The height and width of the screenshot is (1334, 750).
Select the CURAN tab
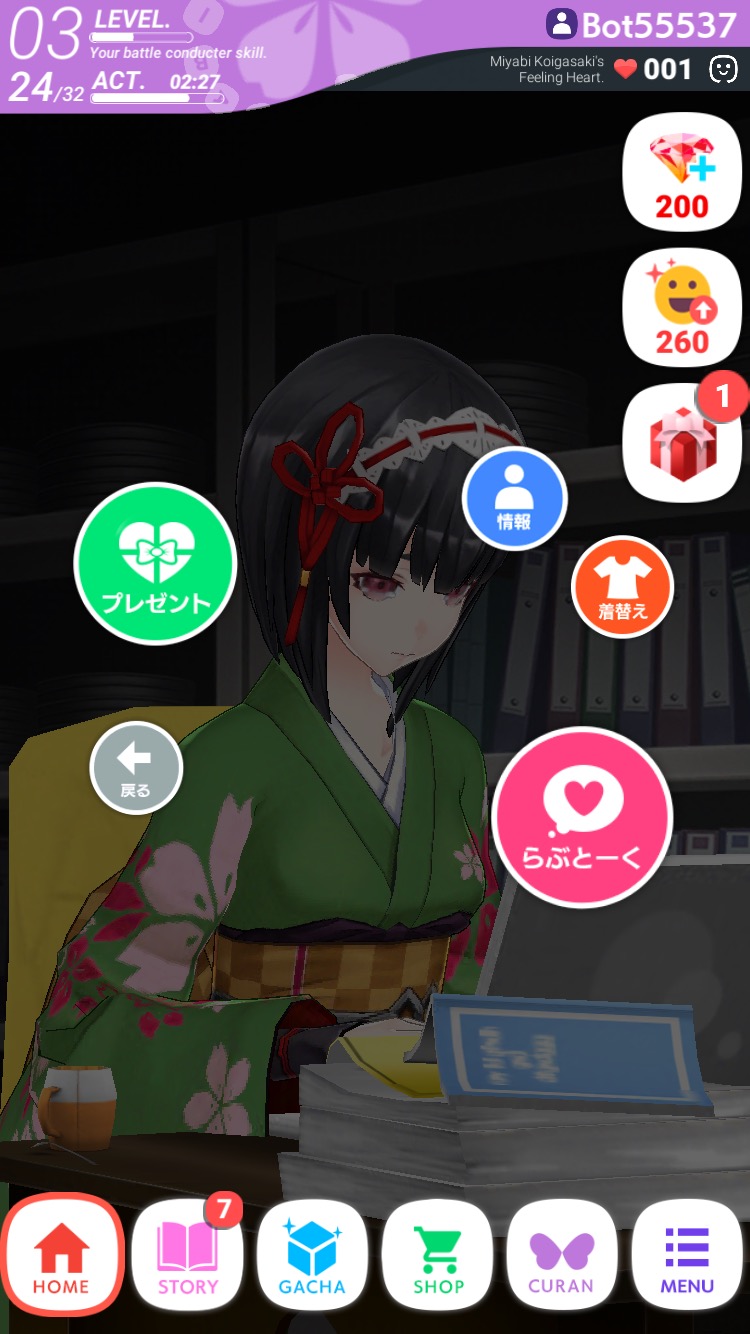pos(561,1256)
